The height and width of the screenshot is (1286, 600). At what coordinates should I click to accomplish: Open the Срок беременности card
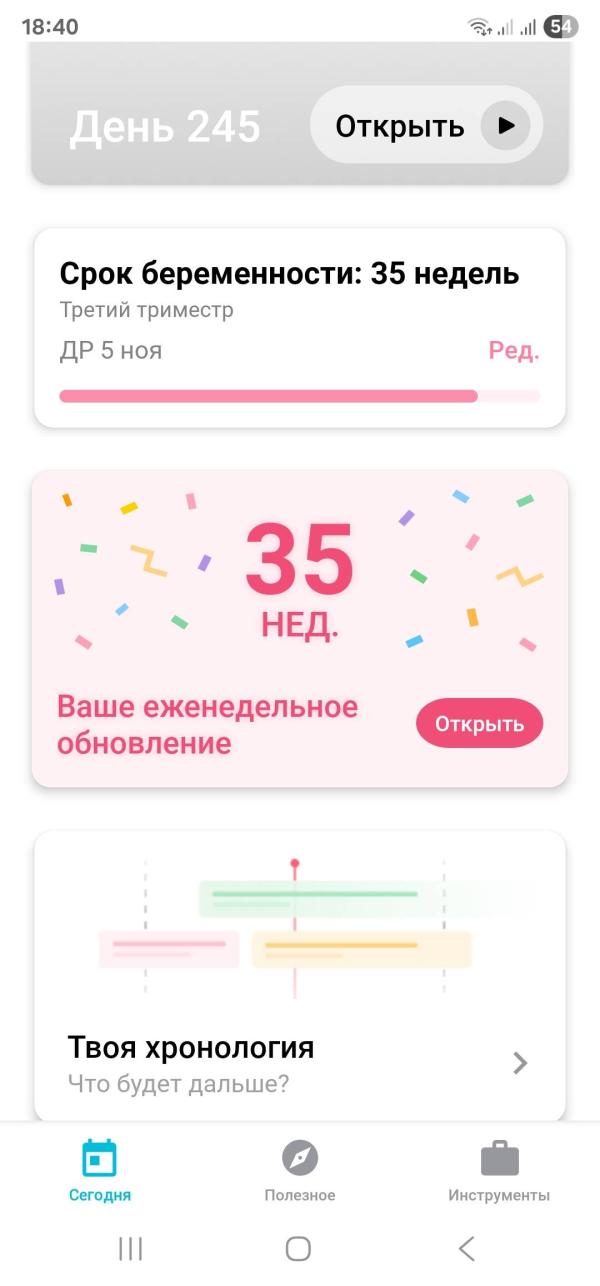click(x=290, y=290)
